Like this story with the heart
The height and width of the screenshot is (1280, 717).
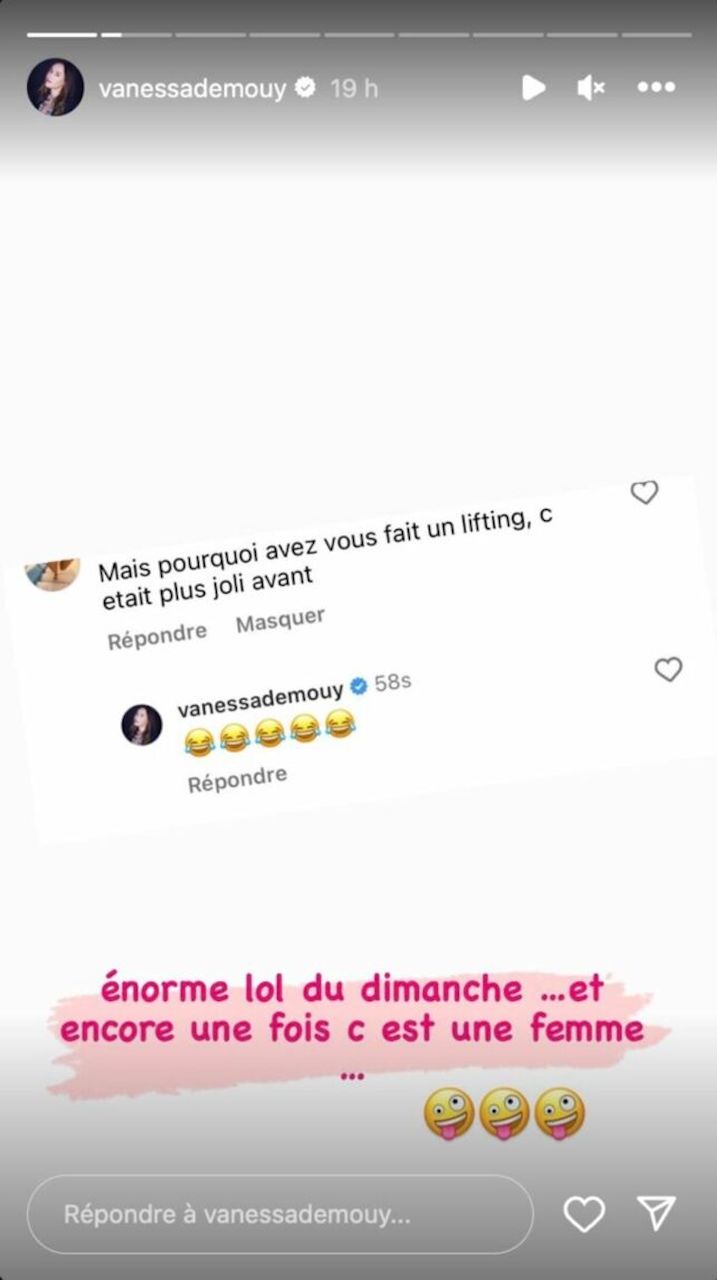pyautogui.click(x=584, y=1214)
